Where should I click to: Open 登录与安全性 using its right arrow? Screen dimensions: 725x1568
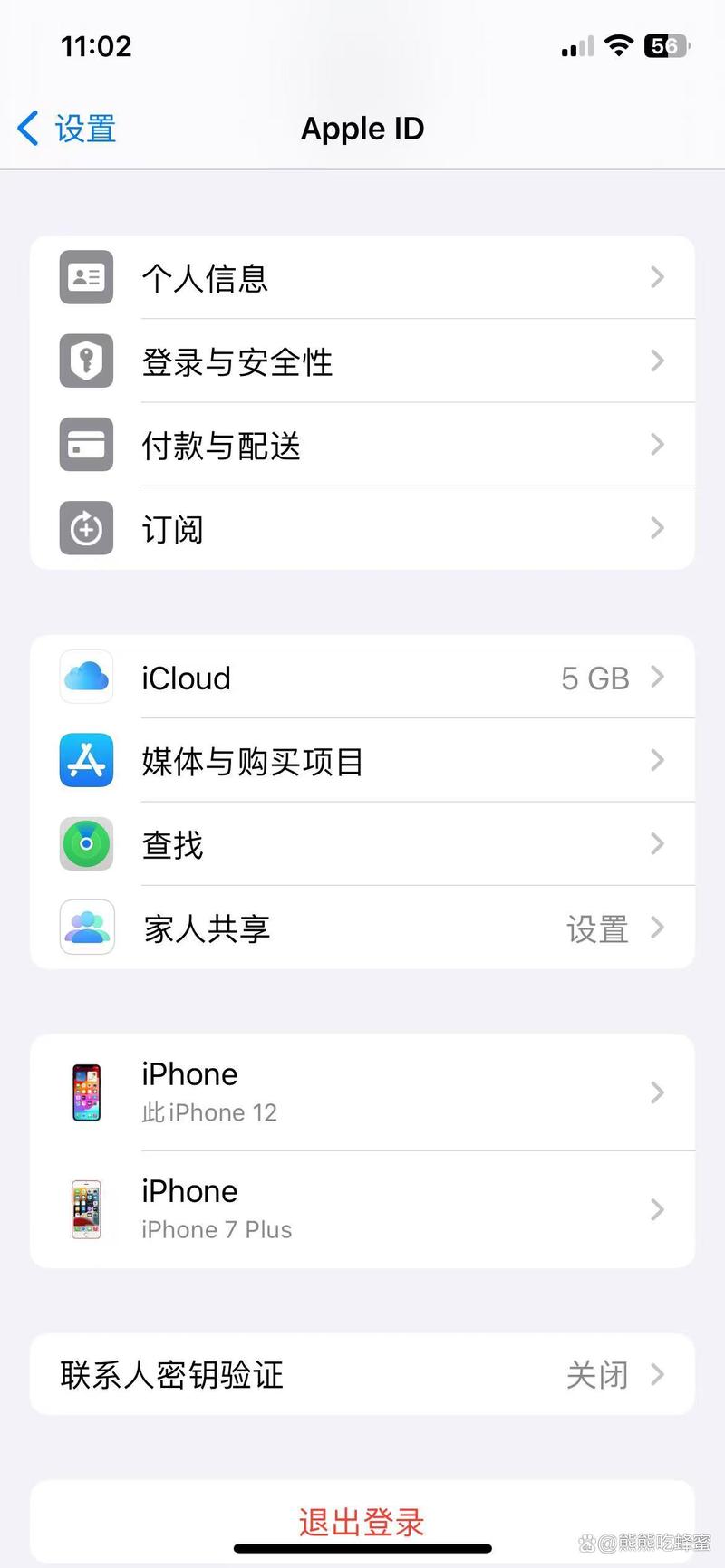(658, 361)
